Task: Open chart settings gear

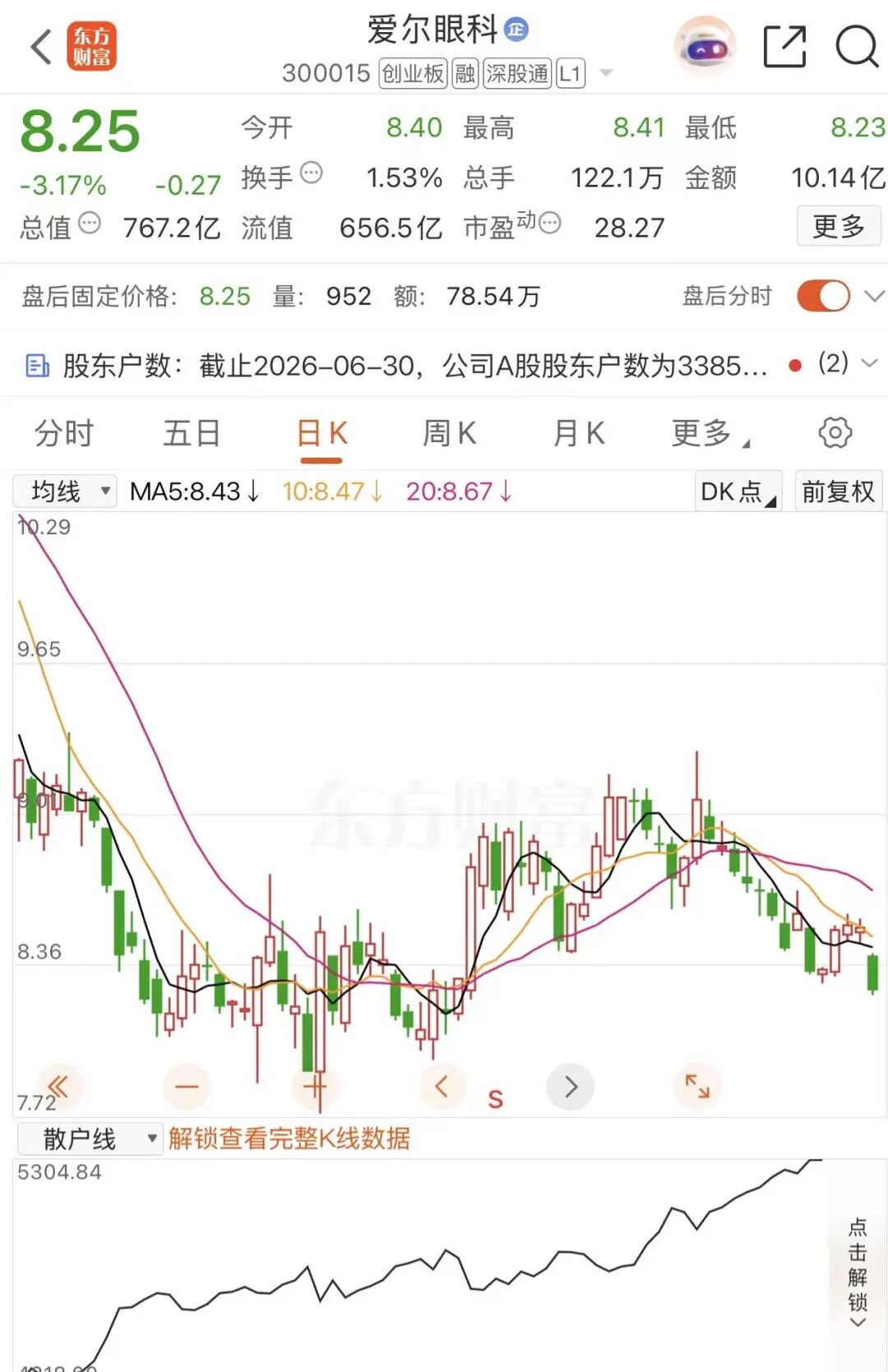Action: pyautogui.click(x=835, y=432)
